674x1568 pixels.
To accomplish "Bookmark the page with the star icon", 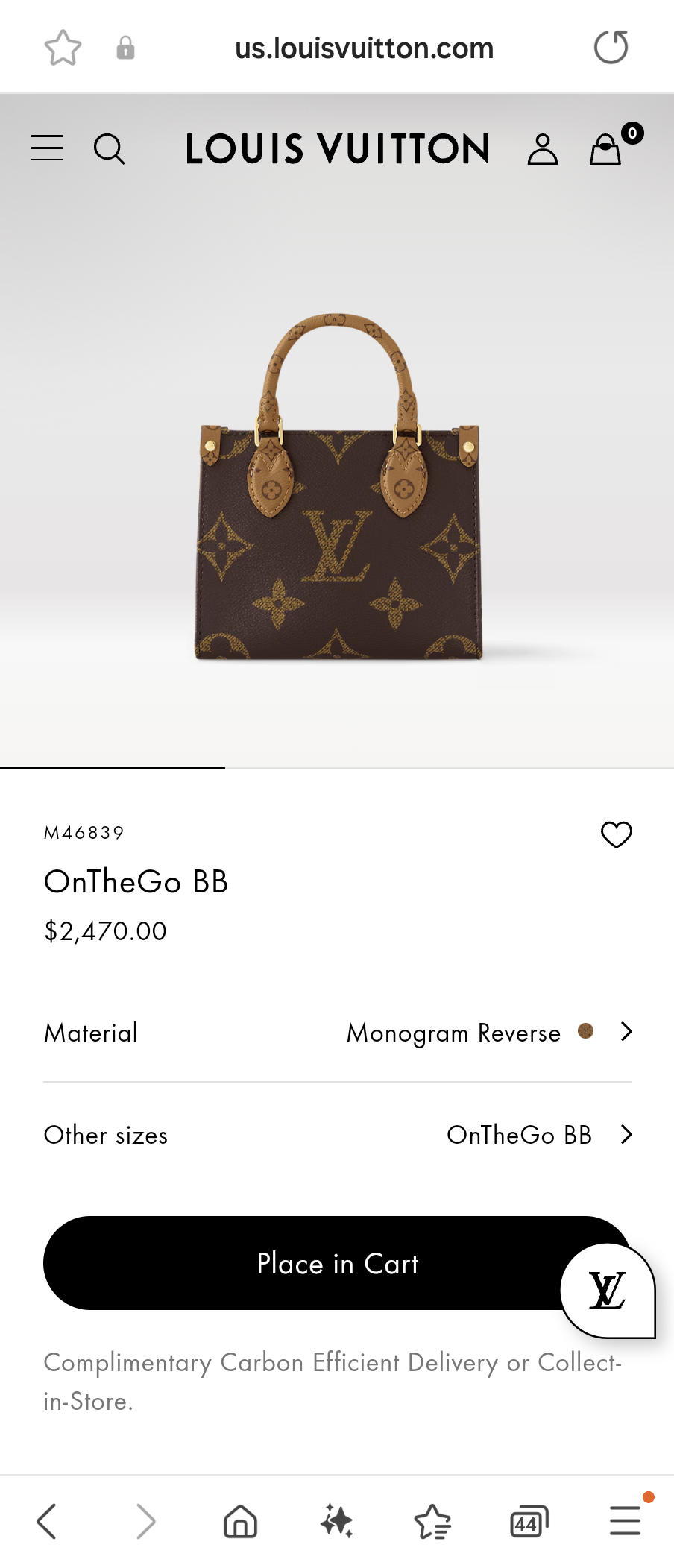I will [63, 47].
